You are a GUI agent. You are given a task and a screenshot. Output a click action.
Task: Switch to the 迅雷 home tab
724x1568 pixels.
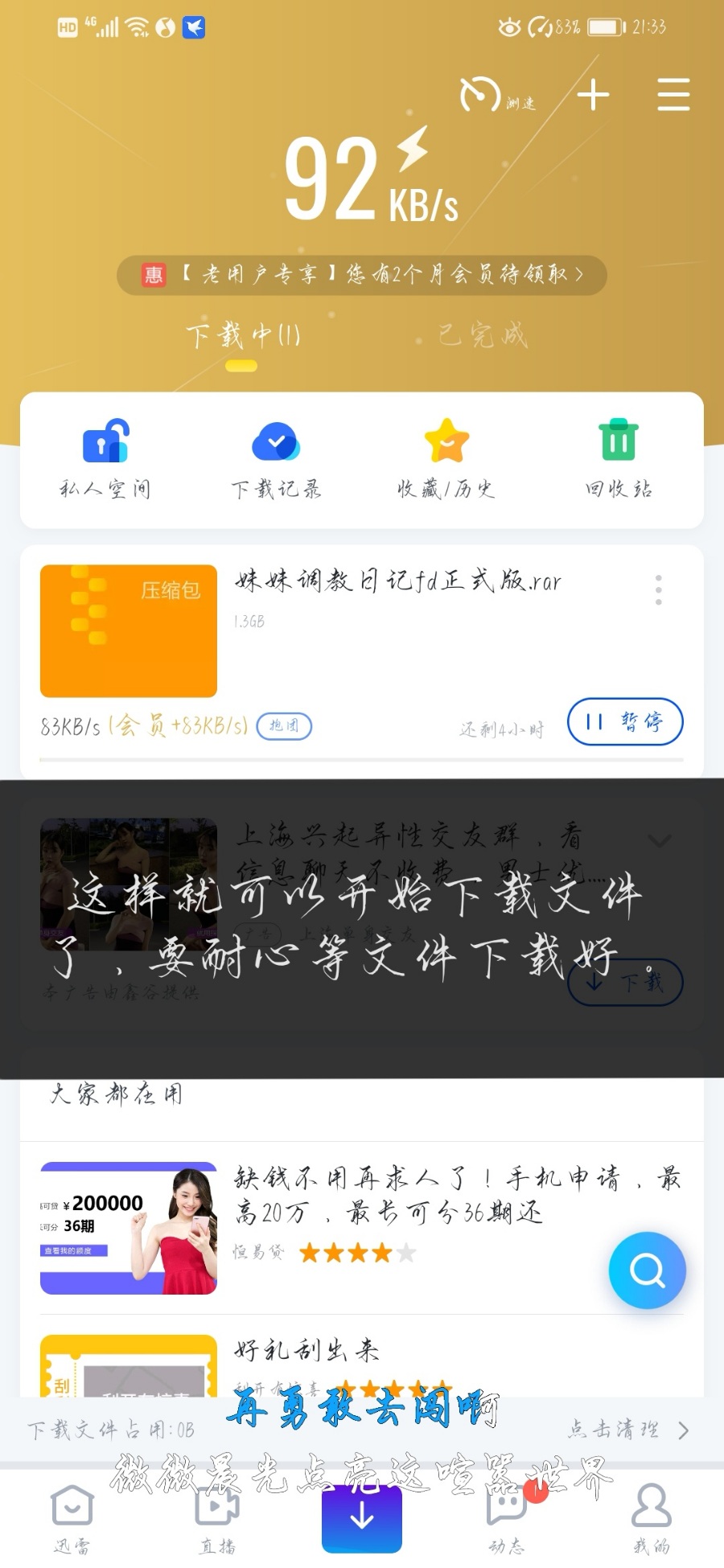71,1510
